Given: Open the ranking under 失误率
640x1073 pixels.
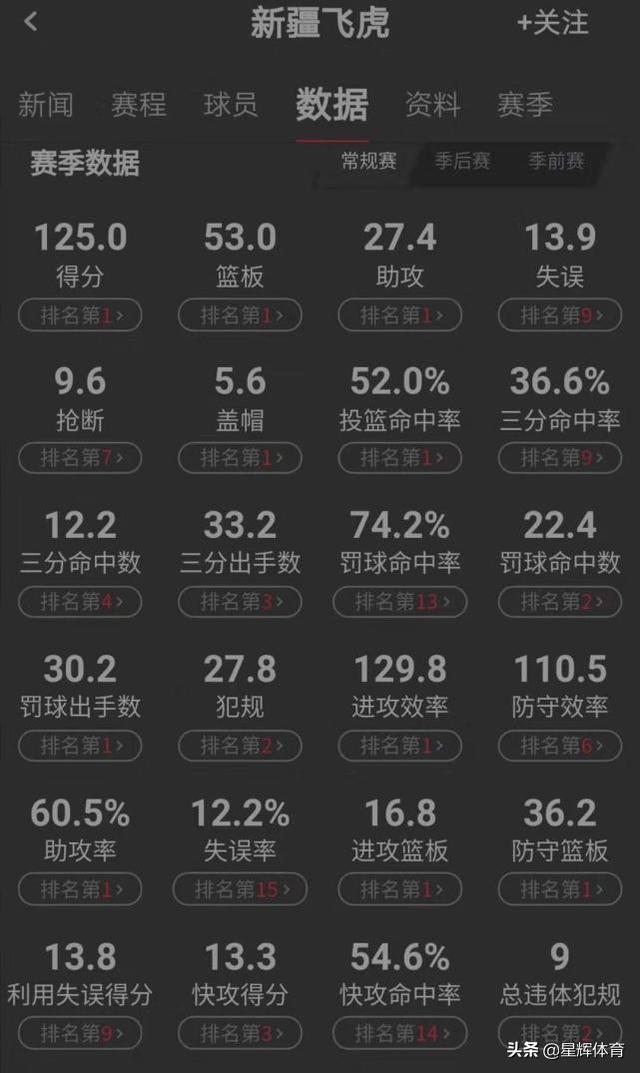Looking at the screenshot, I should 240,890.
